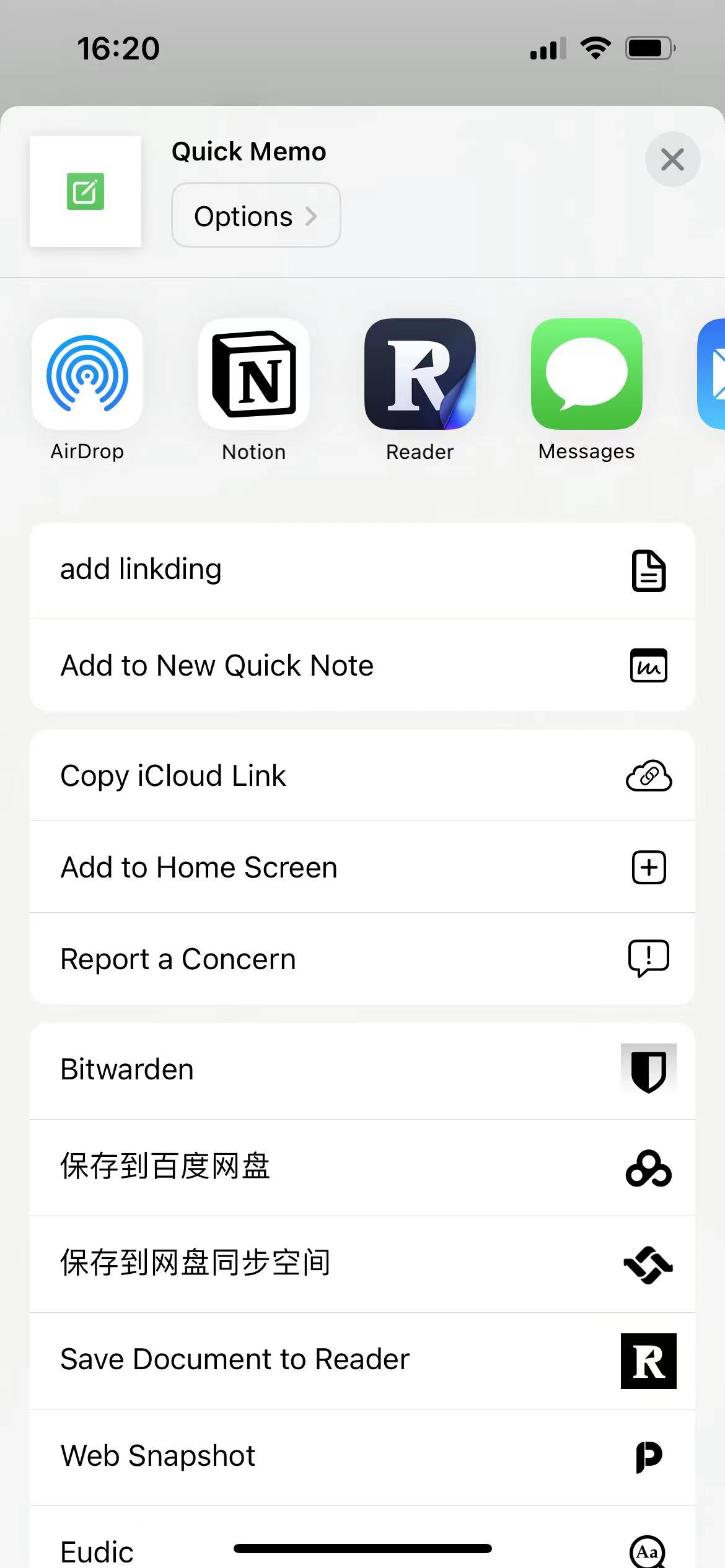Take a Web Snapshot
The height and width of the screenshot is (1568, 725).
click(x=362, y=1457)
